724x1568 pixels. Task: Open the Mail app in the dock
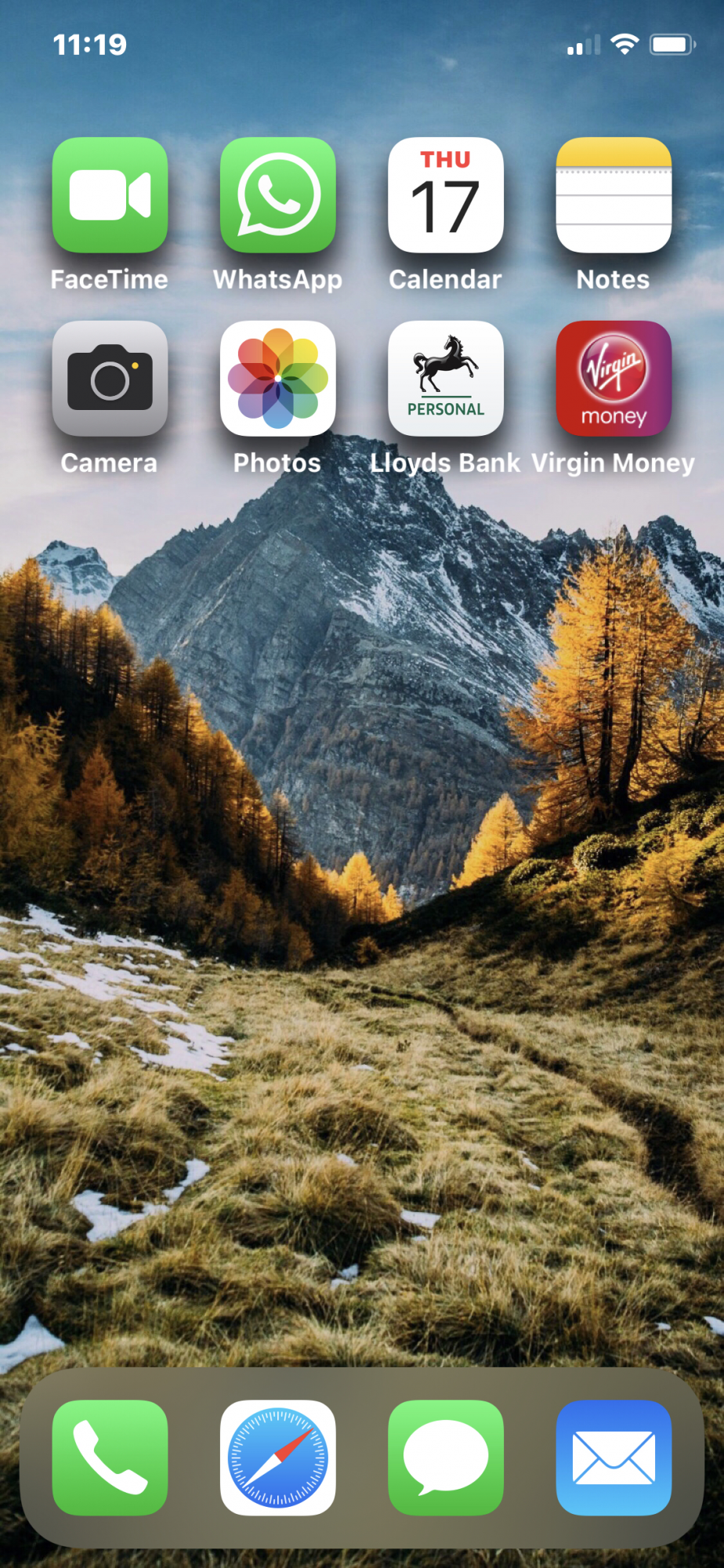coord(614,1457)
